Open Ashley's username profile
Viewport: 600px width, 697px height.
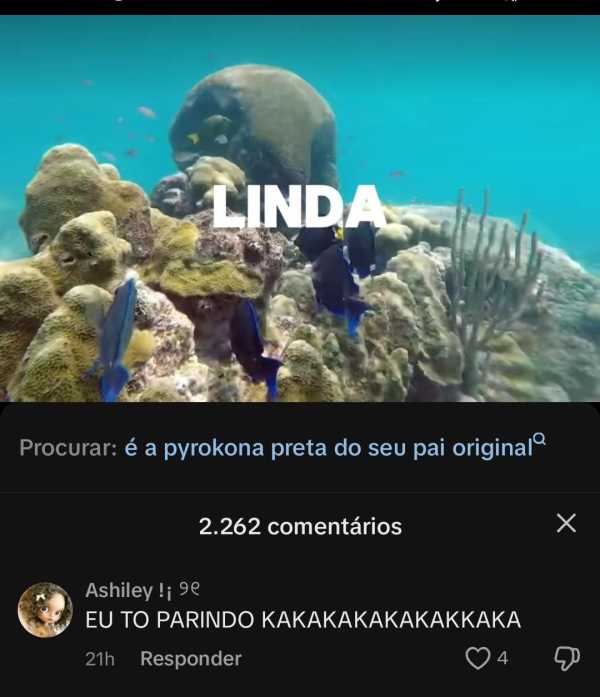point(120,590)
